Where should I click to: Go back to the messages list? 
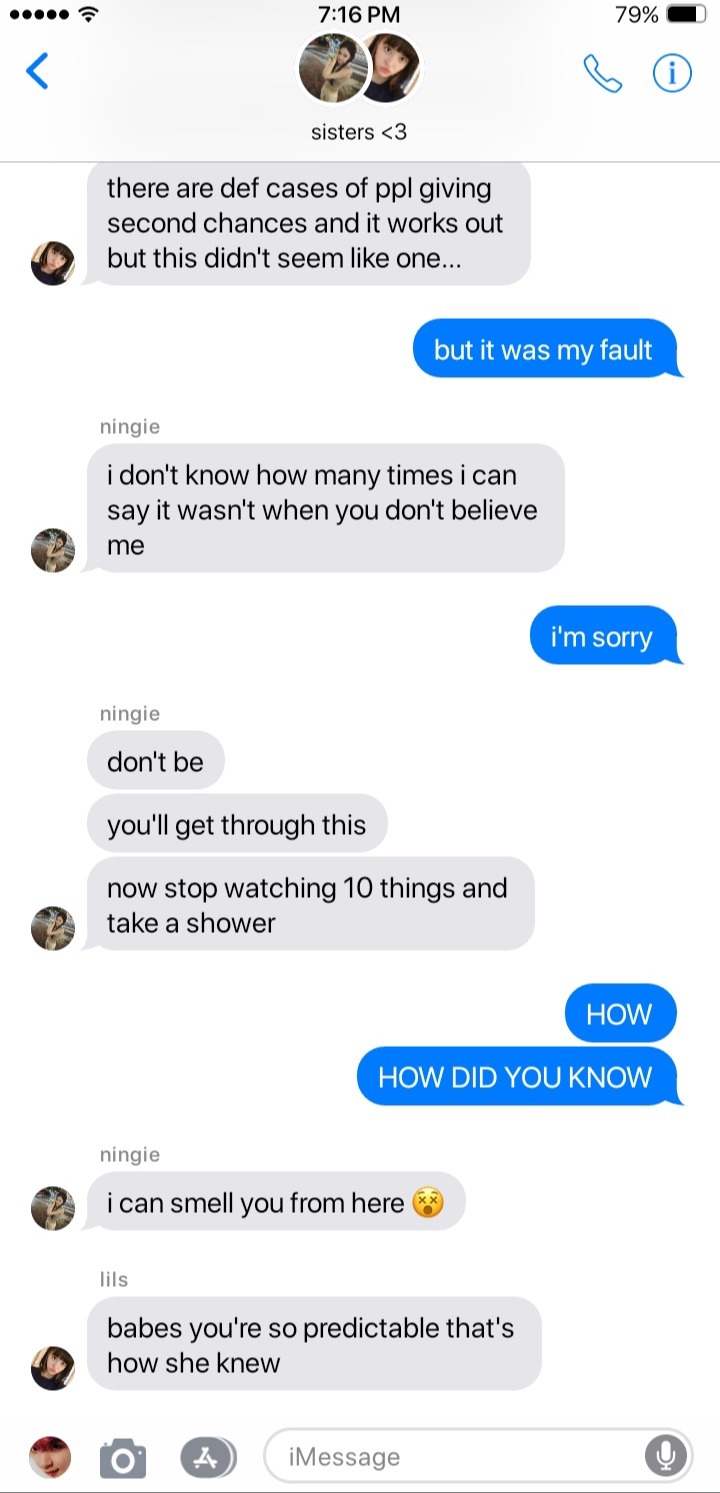click(x=37, y=72)
